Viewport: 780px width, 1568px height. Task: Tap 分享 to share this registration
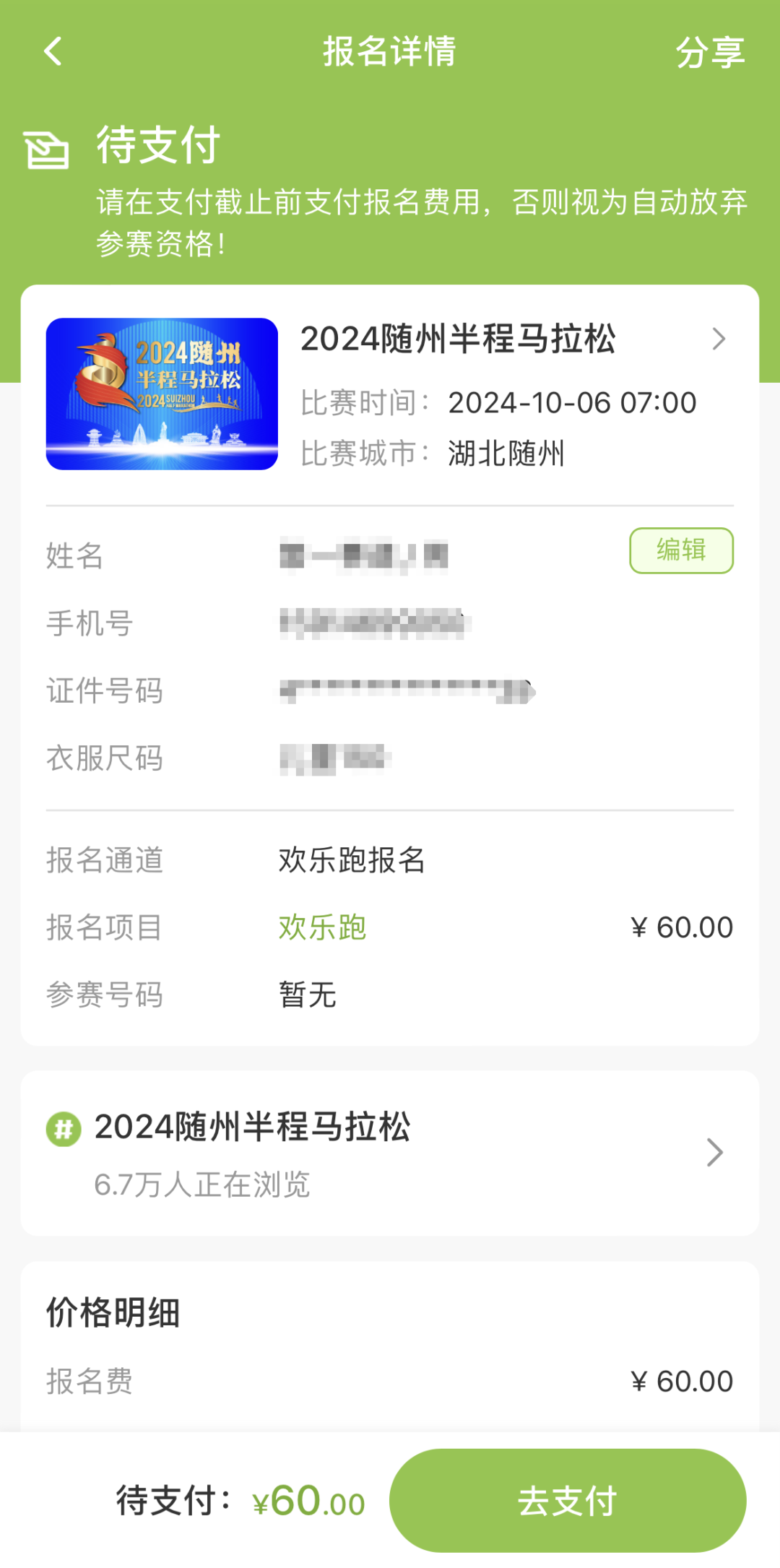709,52
